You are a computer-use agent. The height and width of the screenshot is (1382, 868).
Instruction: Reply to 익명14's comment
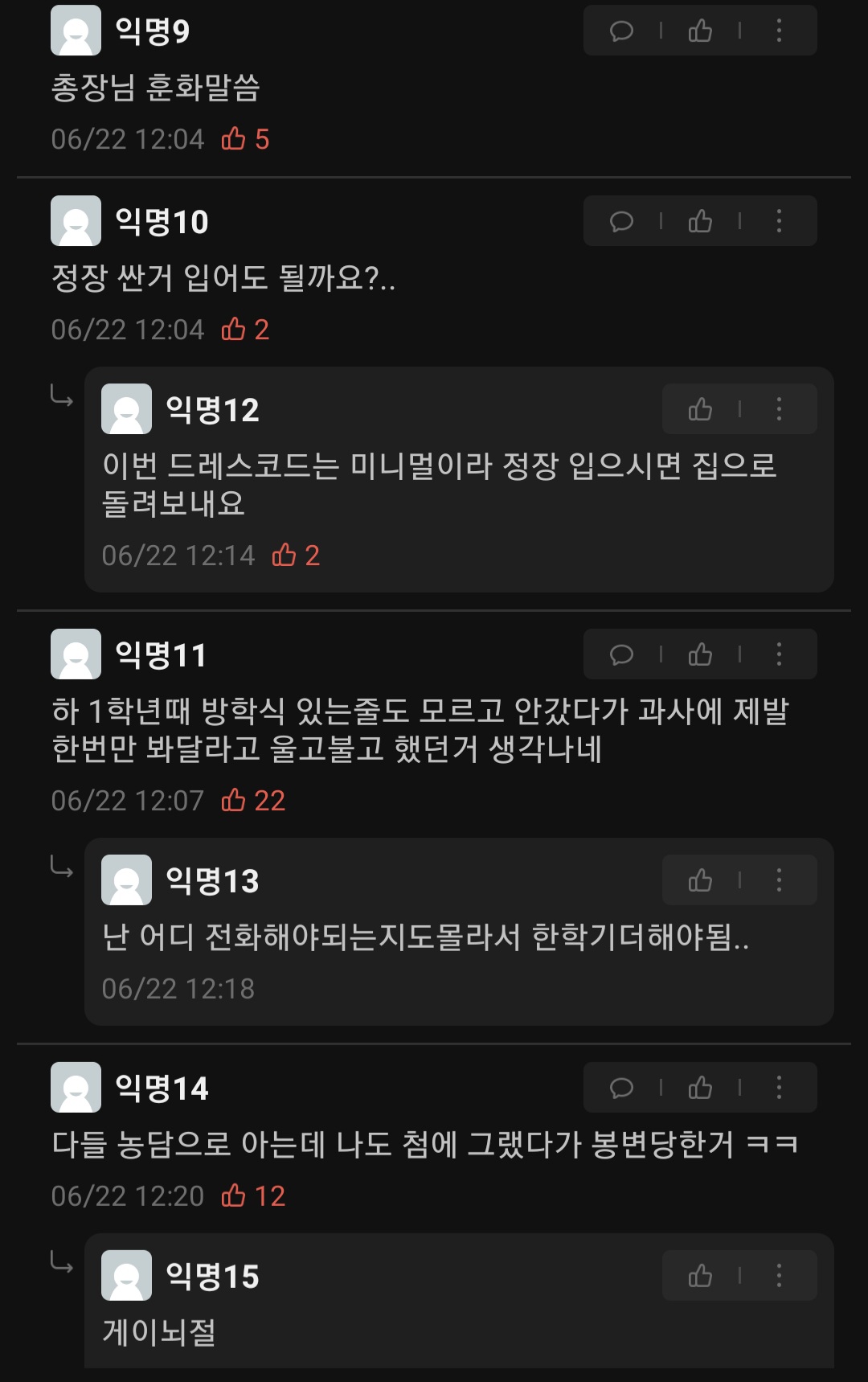[x=621, y=1088]
